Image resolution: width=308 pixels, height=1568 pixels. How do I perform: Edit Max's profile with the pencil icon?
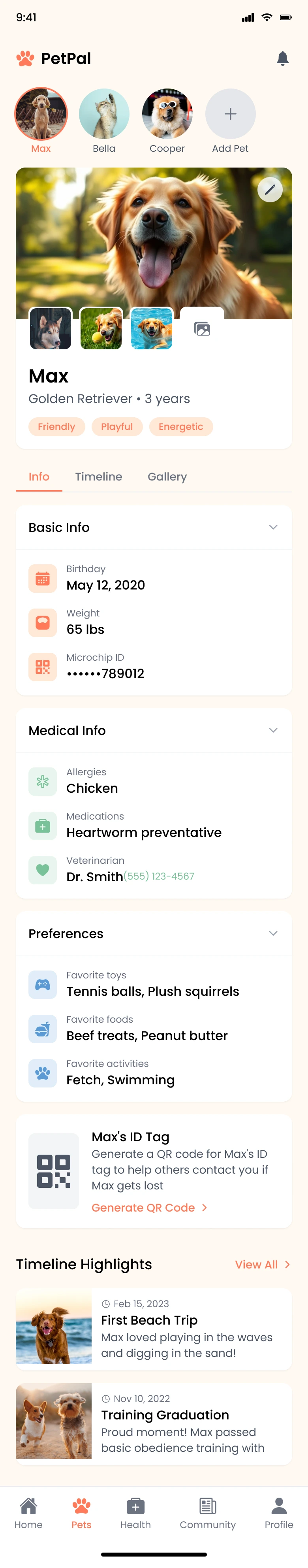270,189
